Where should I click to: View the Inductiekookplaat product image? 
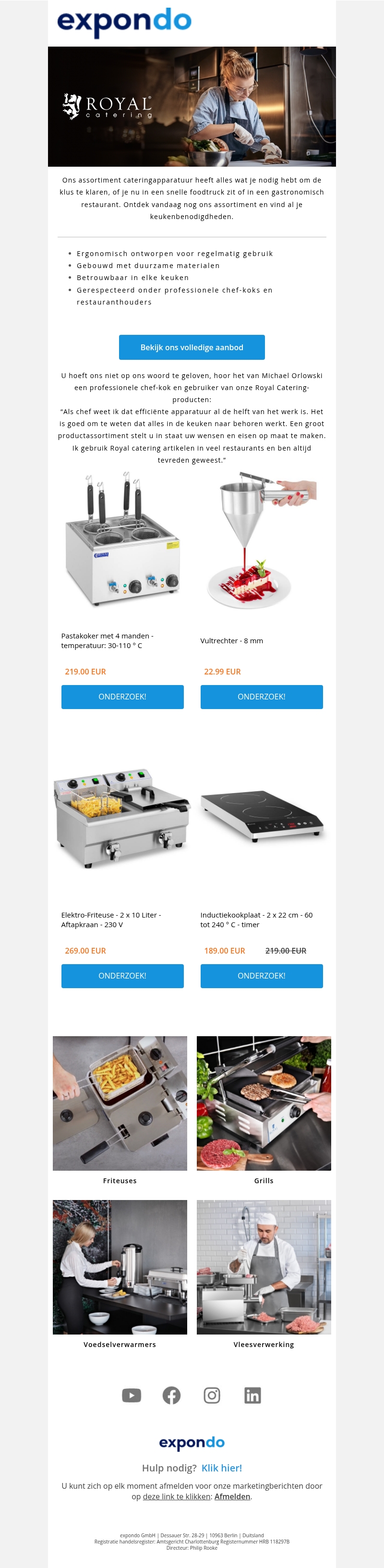(262, 816)
